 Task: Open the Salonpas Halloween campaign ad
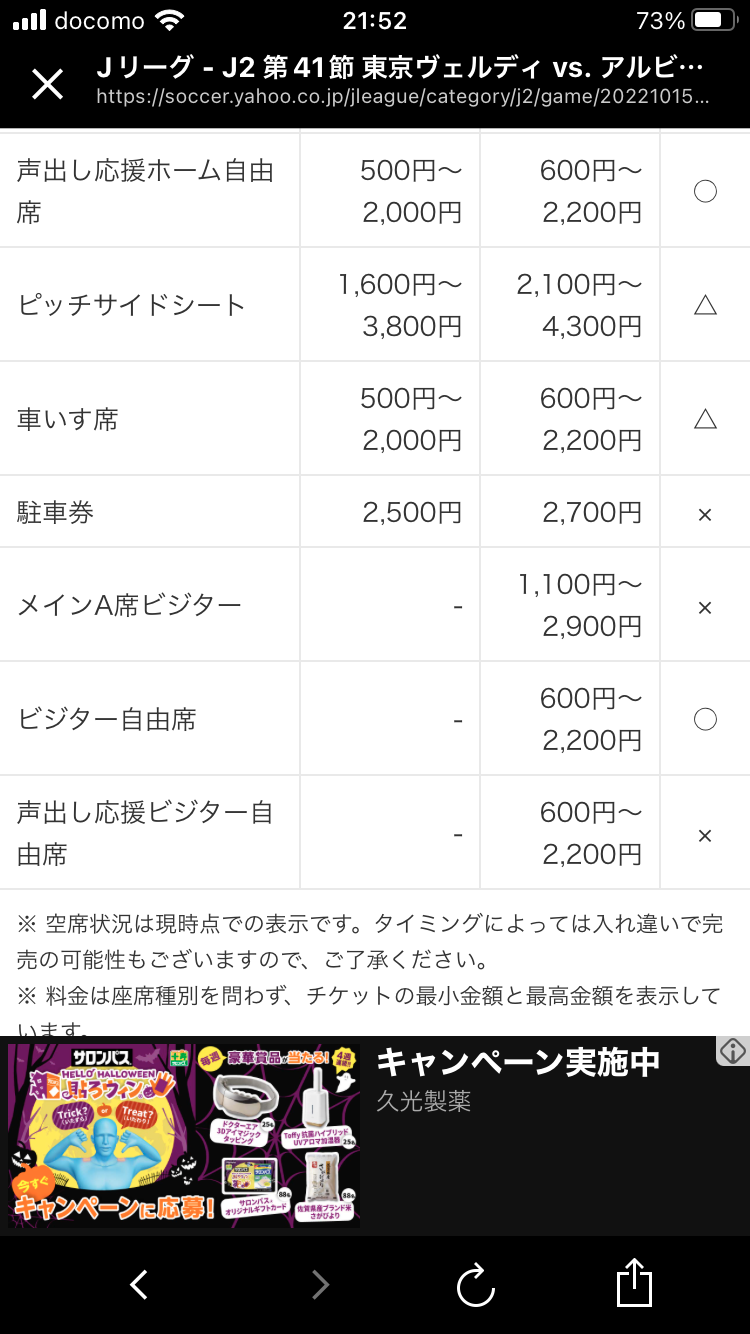[x=184, y=1135]
